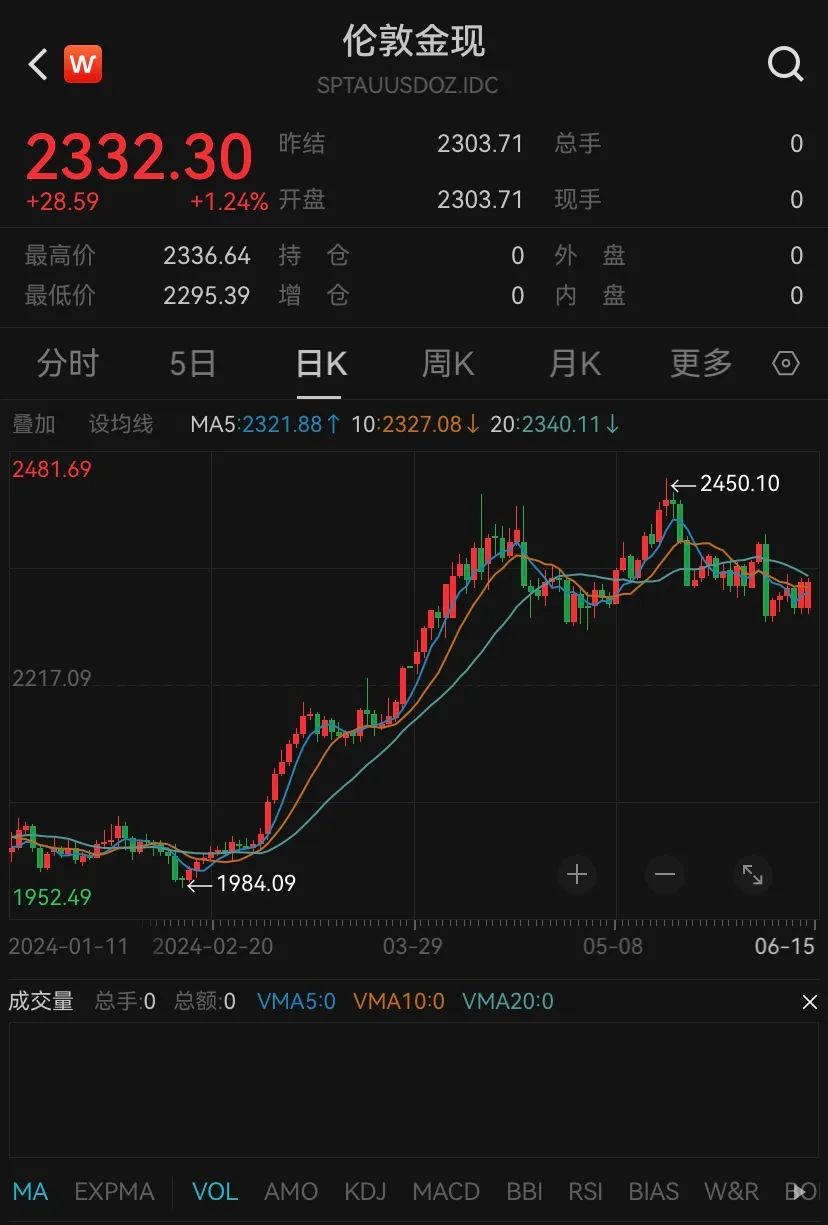Select the BBI indicator
The height and width of the screenshot is (1225, 828).
(x=525, y=1192)
